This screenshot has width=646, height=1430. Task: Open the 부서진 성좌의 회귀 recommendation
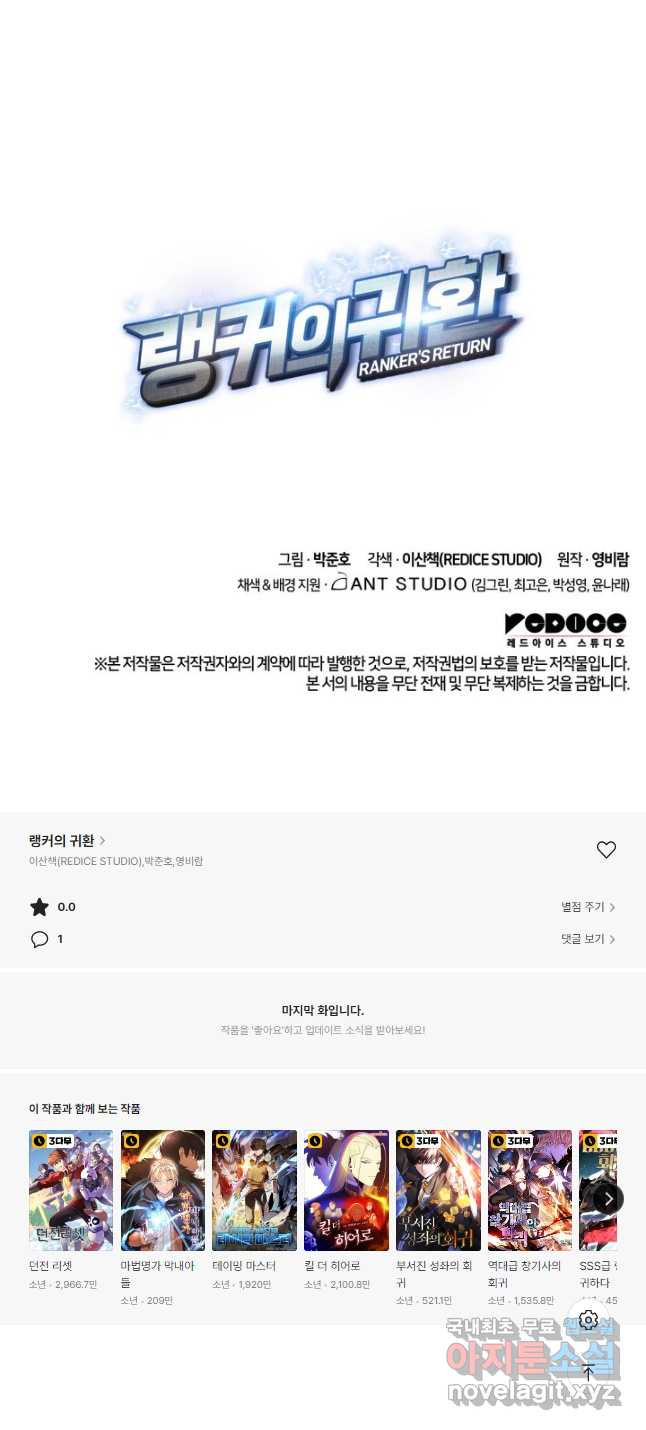coord(438,1190)
